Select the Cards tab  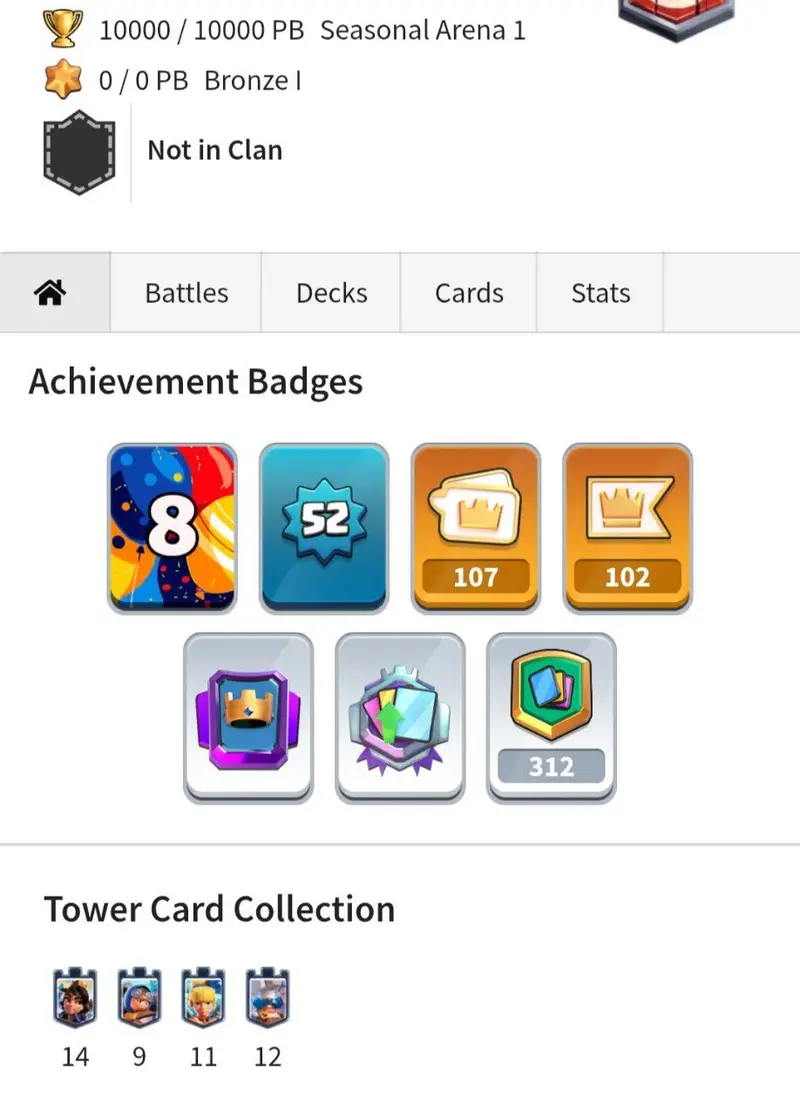(468, 293)
